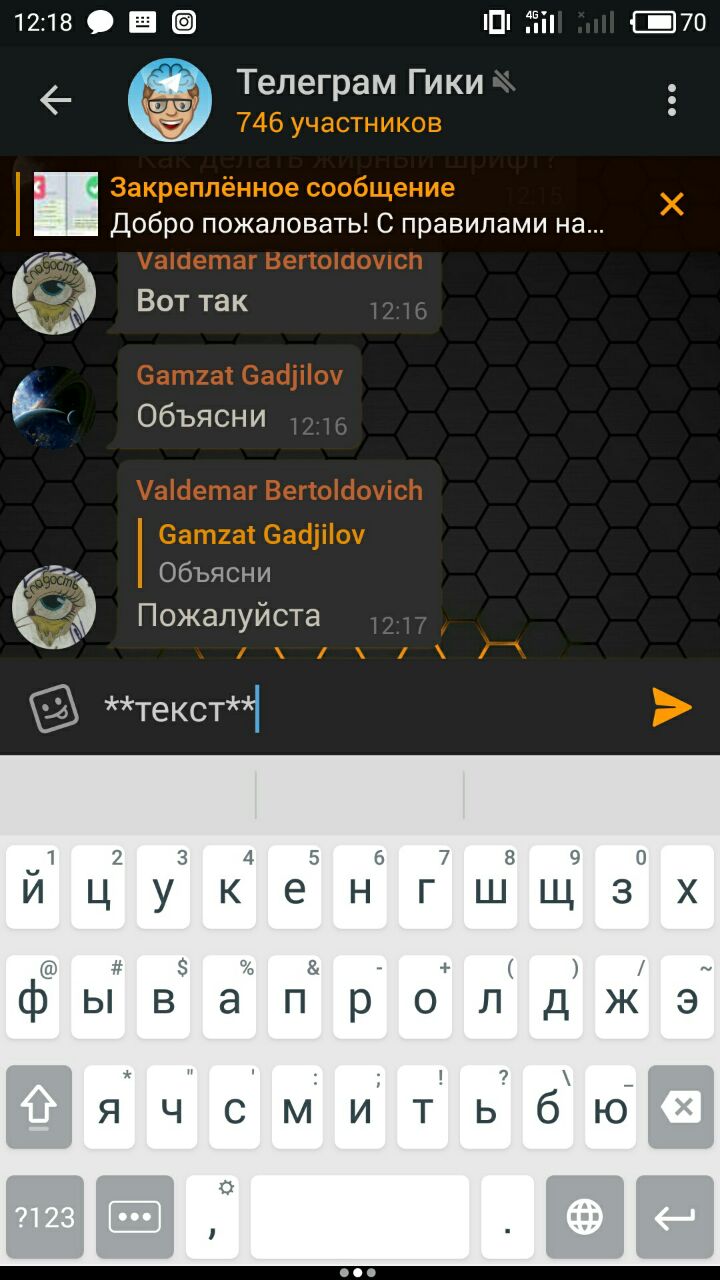Tap the backspace key

(x=681, y=1107)
